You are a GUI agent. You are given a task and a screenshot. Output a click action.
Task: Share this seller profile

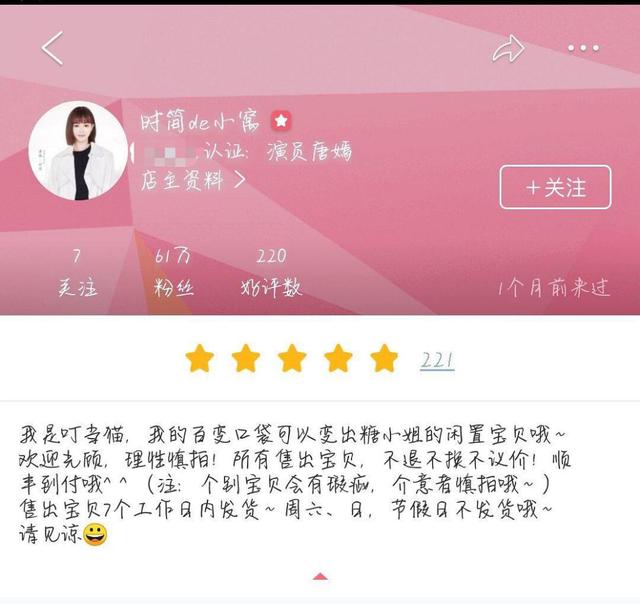click(x=510, y=47)
